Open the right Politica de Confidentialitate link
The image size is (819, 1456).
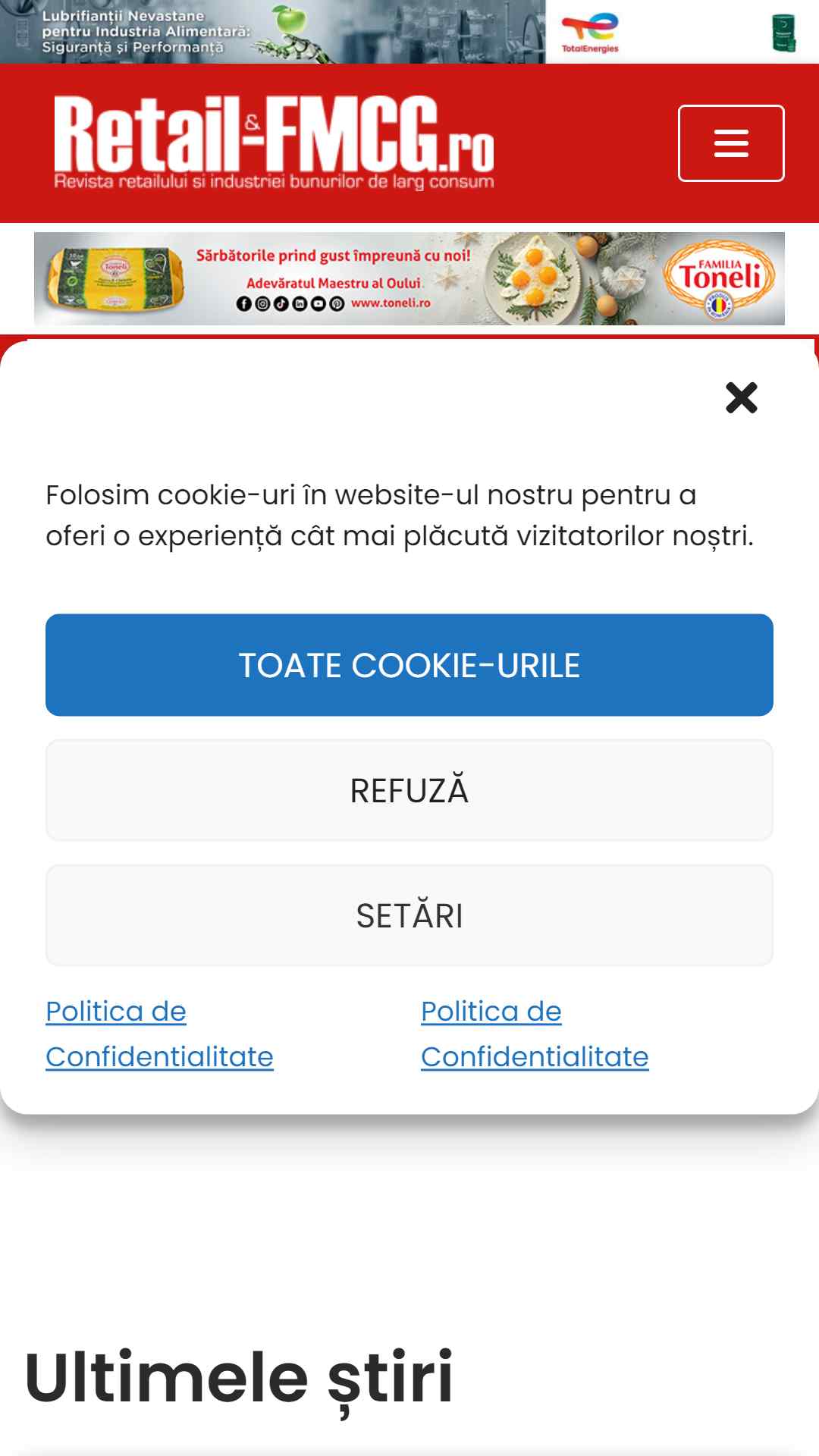click(535, 1034)
